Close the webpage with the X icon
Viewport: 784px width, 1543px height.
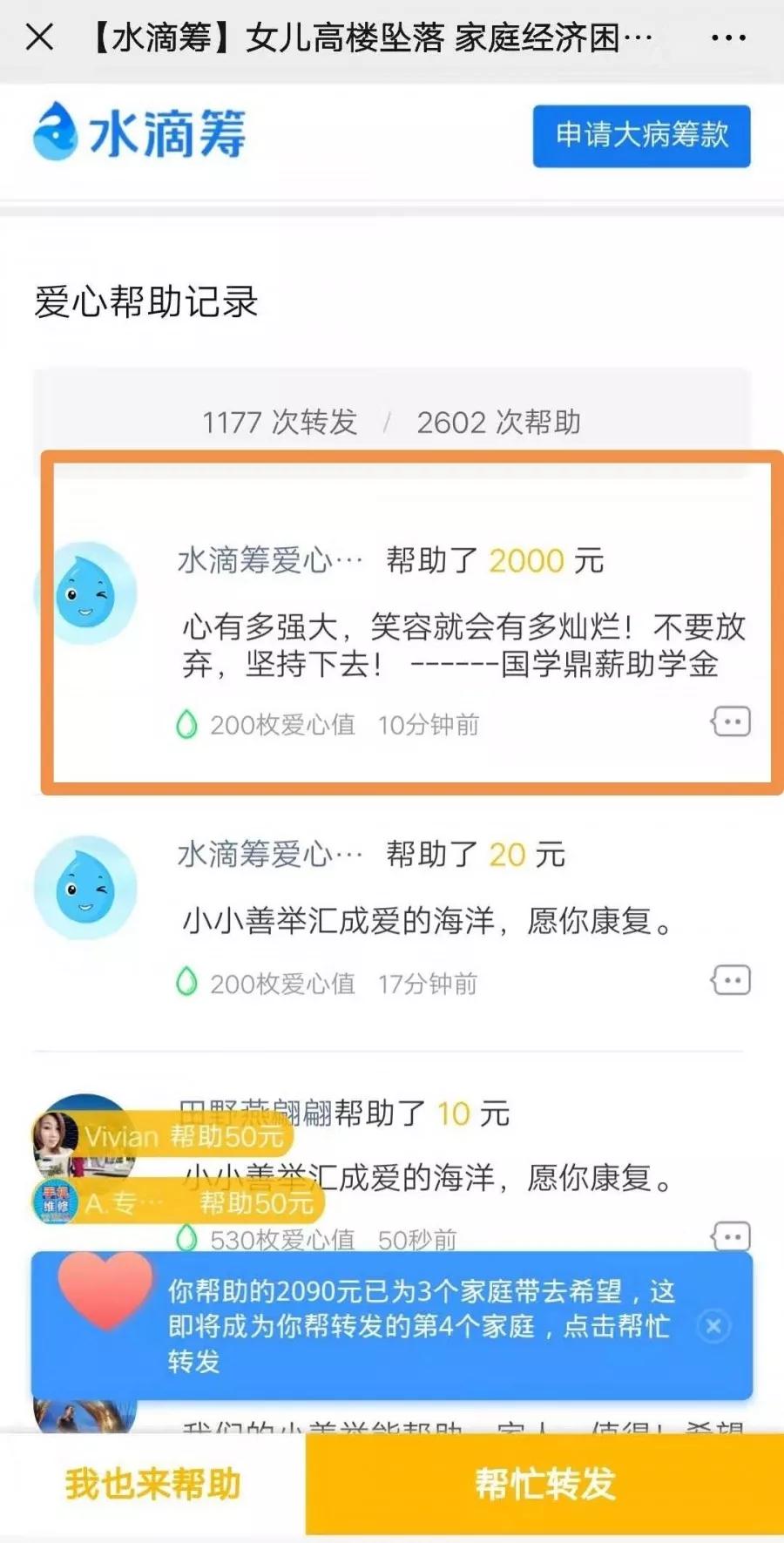[39, 37]
